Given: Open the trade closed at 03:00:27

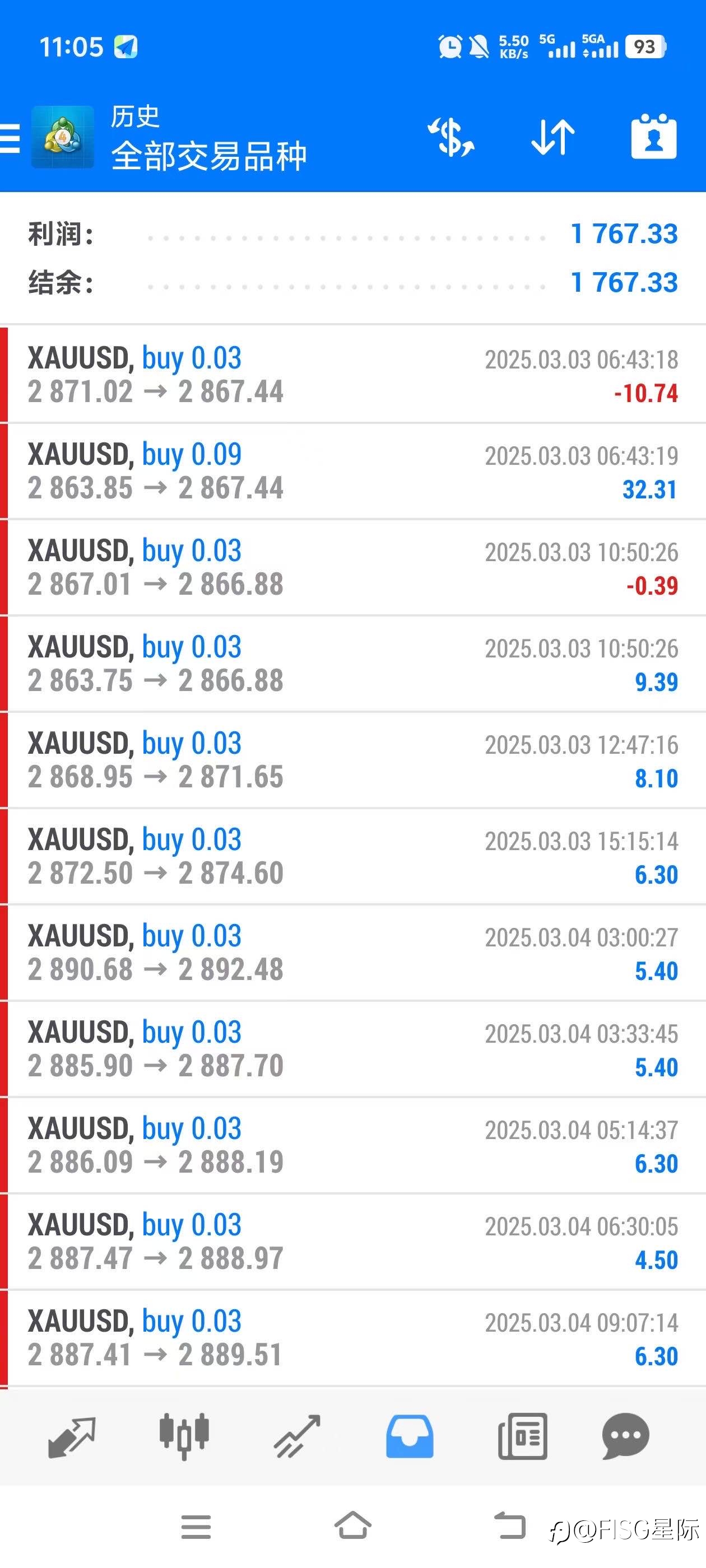Looking at the screenshot, I should click(x=352, y=953).
